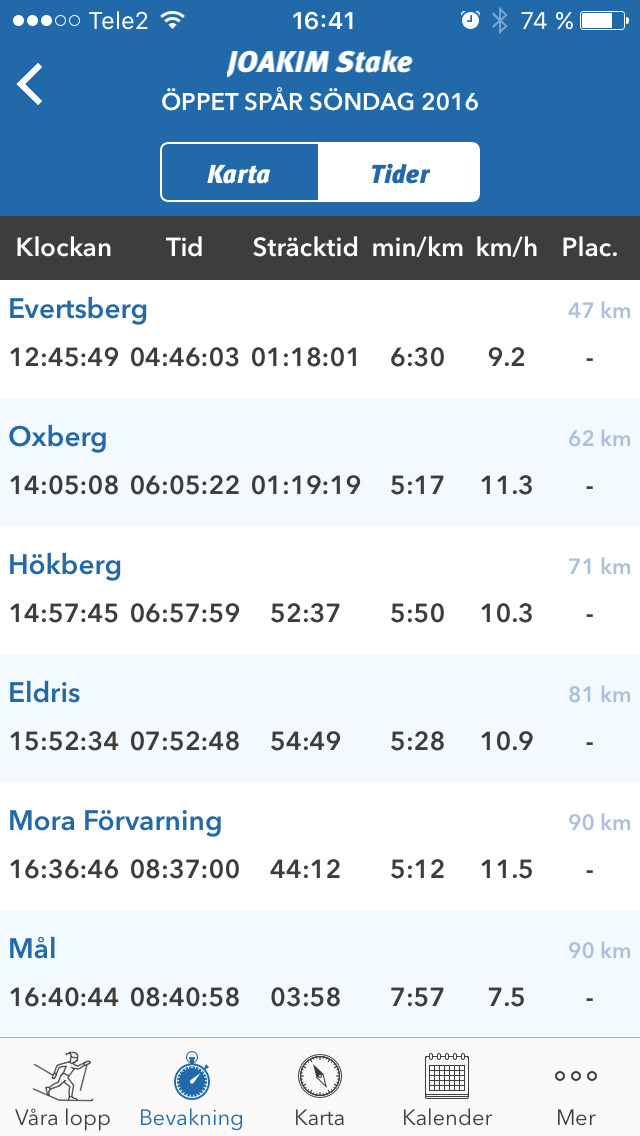This screenshot has height=1136, width=640.
Task: Switch to the Karta segment
Action: pyautogui.click(x=239, y=172)
